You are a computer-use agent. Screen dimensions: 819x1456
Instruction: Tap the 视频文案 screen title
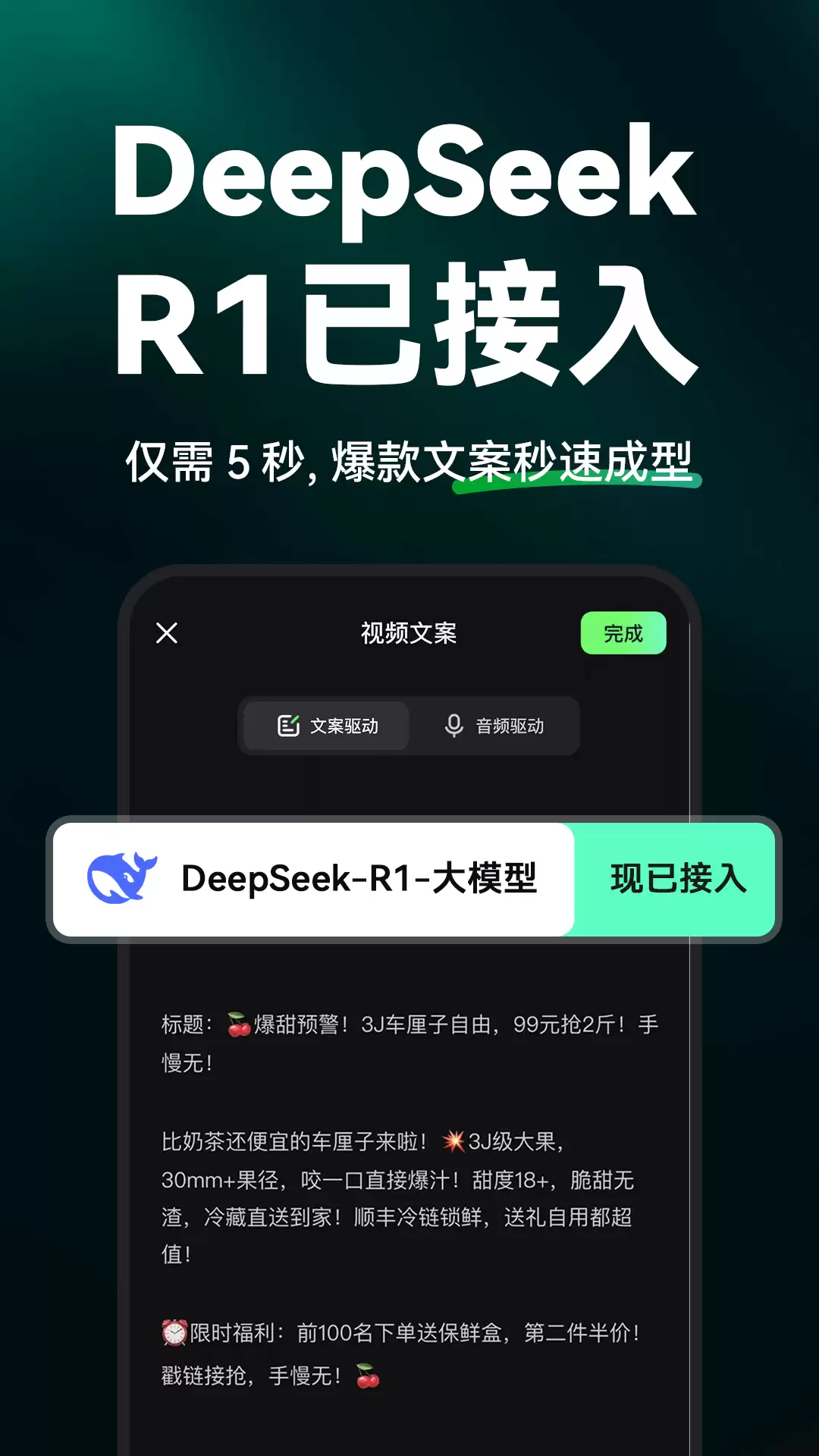coord(408,633)
